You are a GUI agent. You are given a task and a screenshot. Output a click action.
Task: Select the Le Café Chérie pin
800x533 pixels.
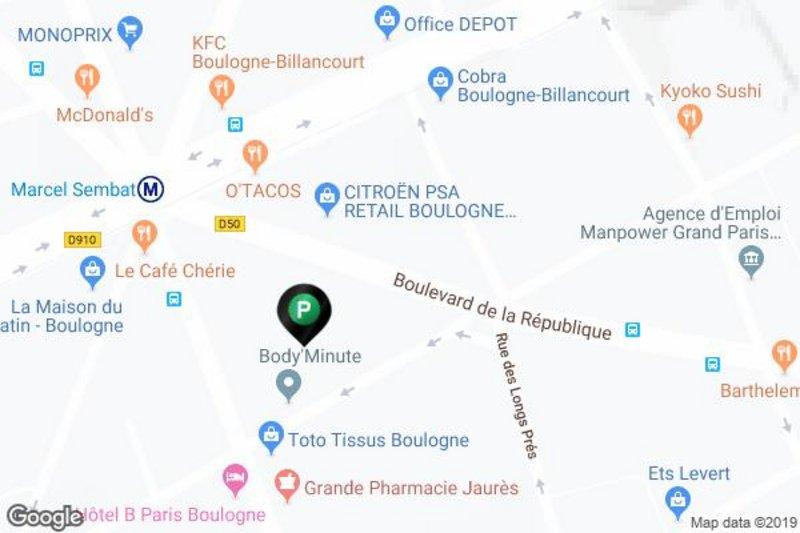[x=145, y=234]
